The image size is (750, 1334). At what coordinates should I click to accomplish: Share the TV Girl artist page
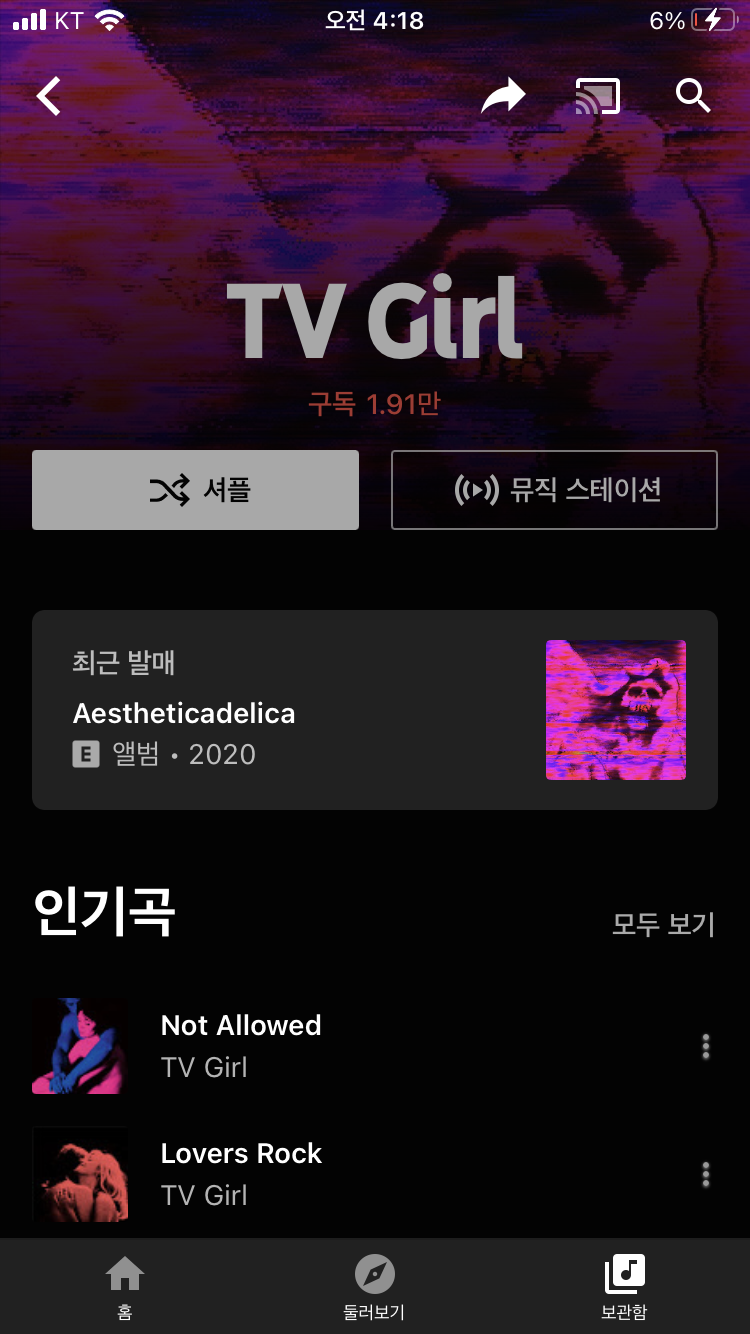point(503,97)
